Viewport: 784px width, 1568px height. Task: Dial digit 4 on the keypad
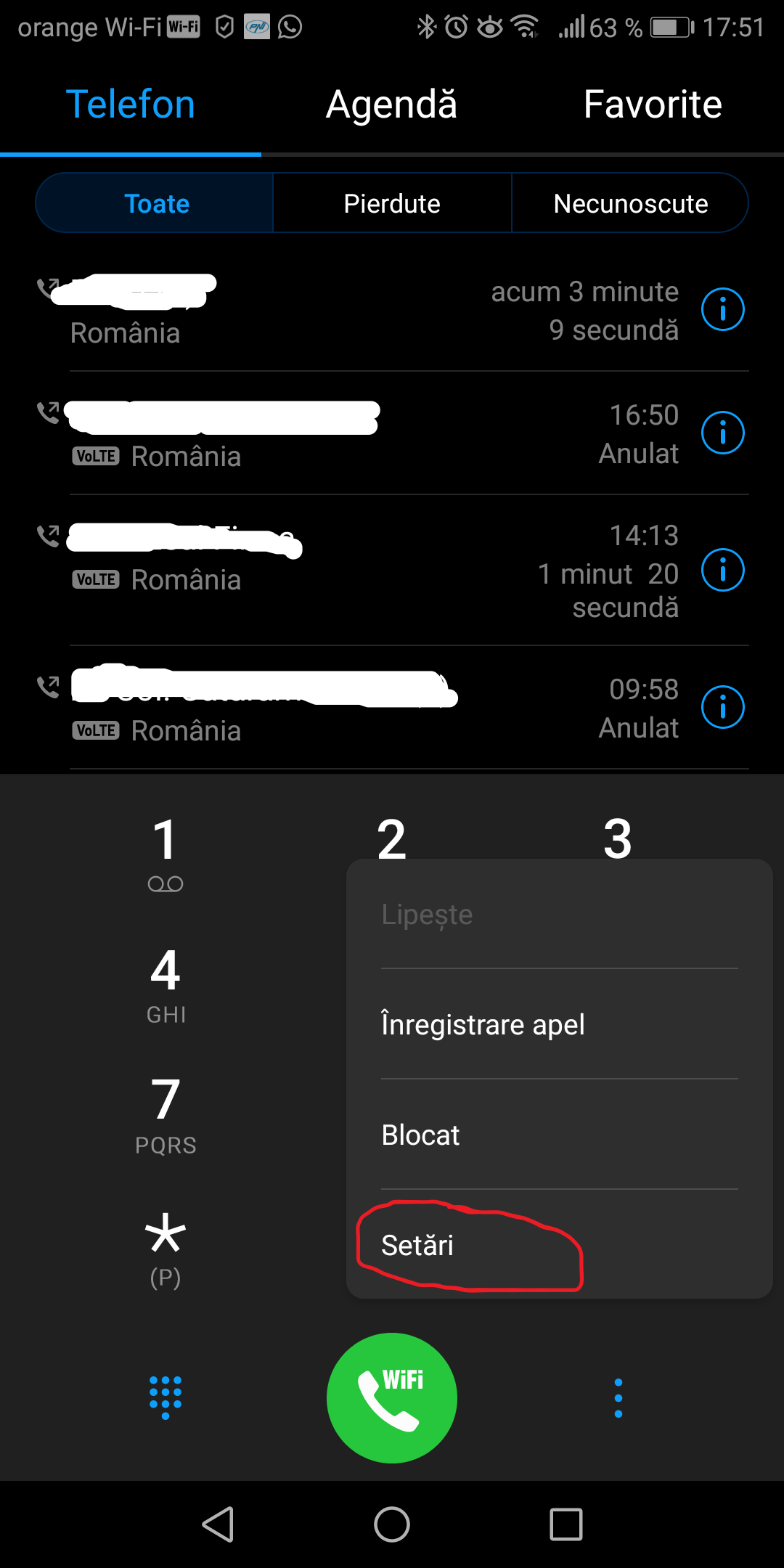166,984
